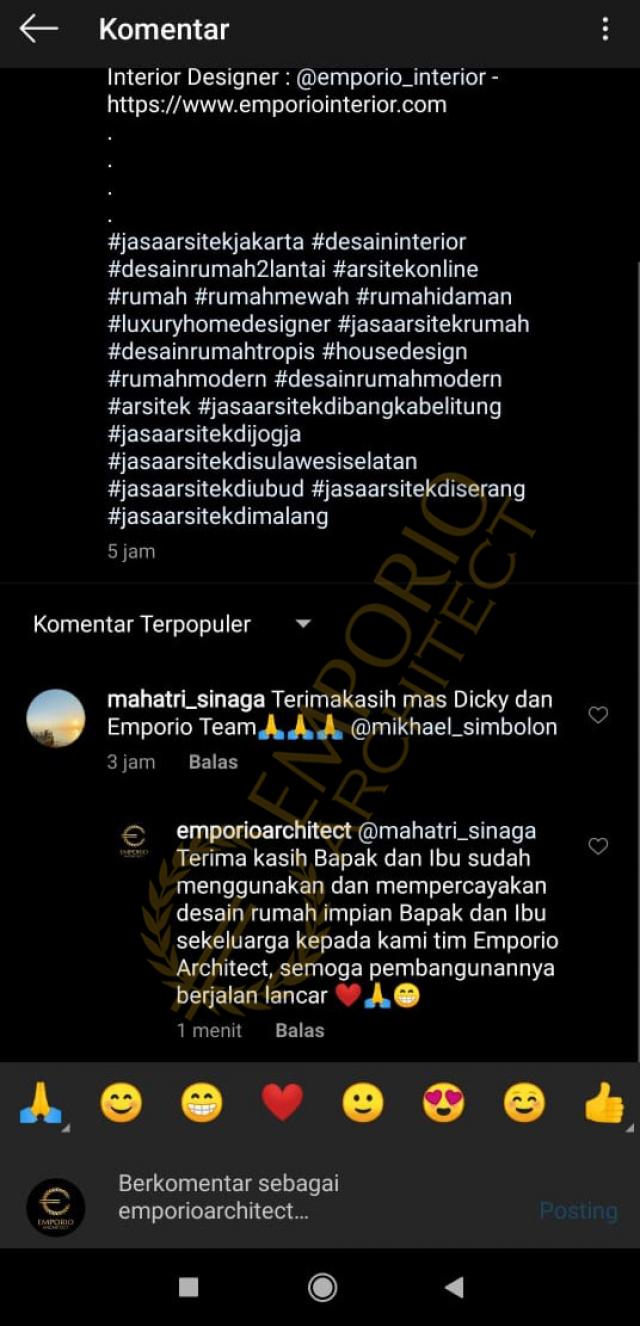The height and width of the screenshot is (1326, 640).
Task: Open the #luxuryhomedesigner hashtag
Action: point(219,324)
